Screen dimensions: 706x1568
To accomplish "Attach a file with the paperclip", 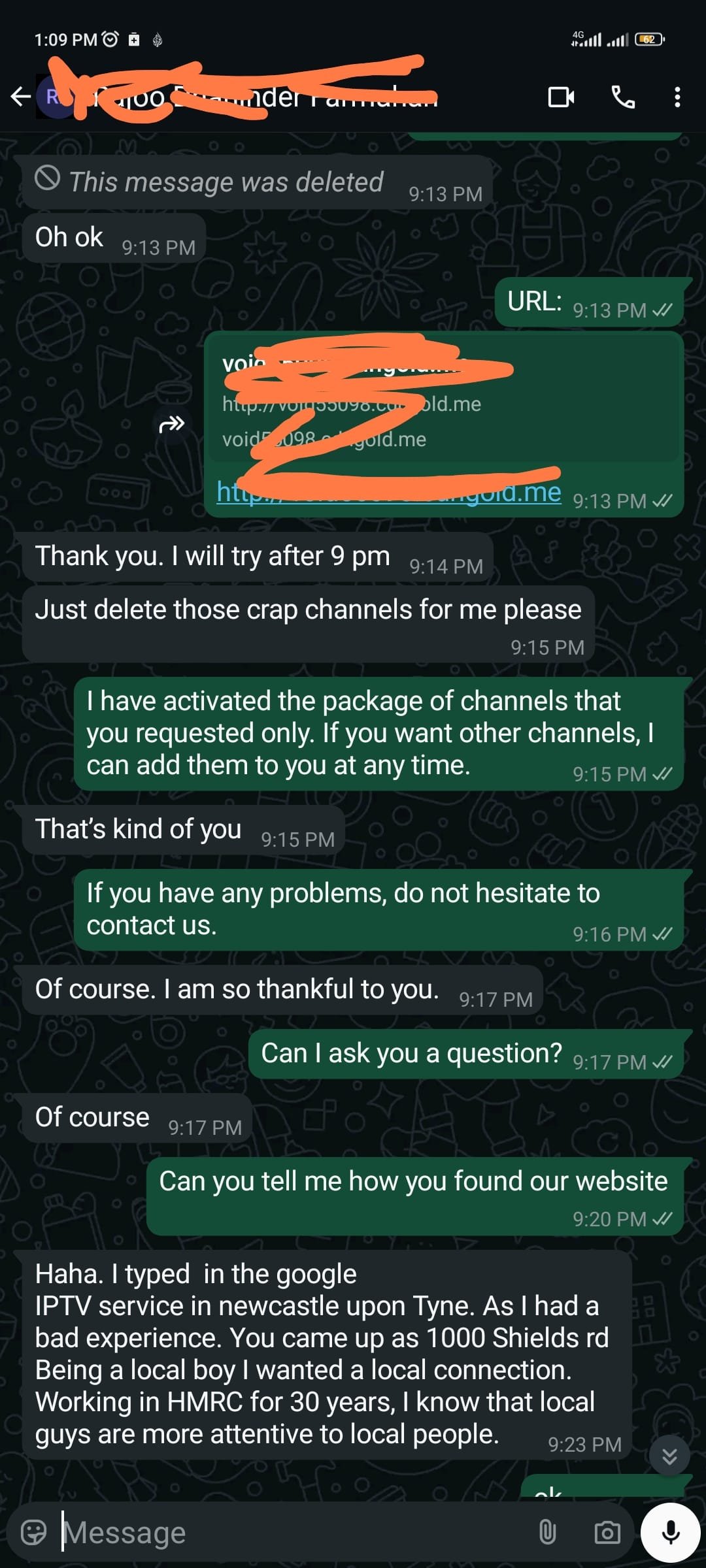I will click(547, 1532).
